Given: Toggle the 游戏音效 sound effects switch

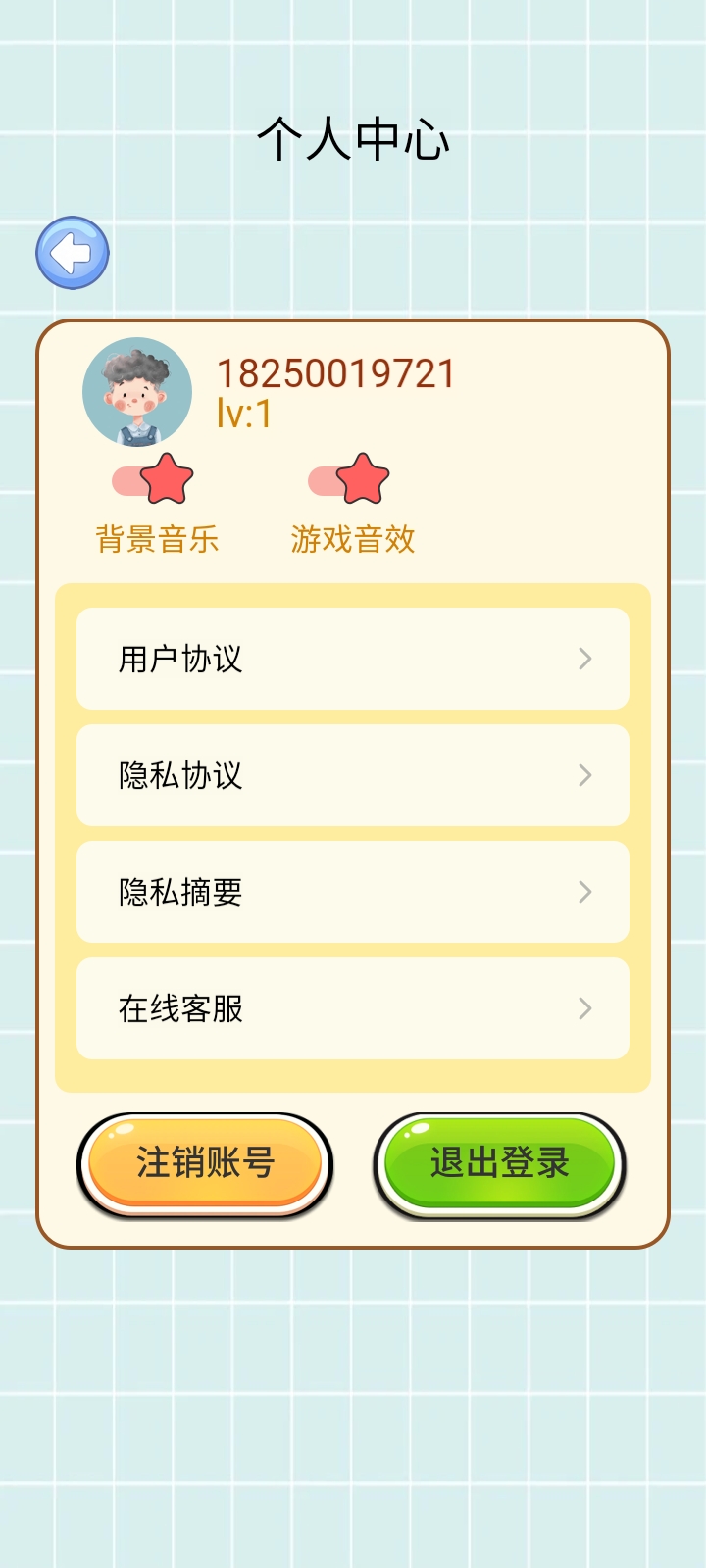Looking at the screenshot, I should point(349,480).
